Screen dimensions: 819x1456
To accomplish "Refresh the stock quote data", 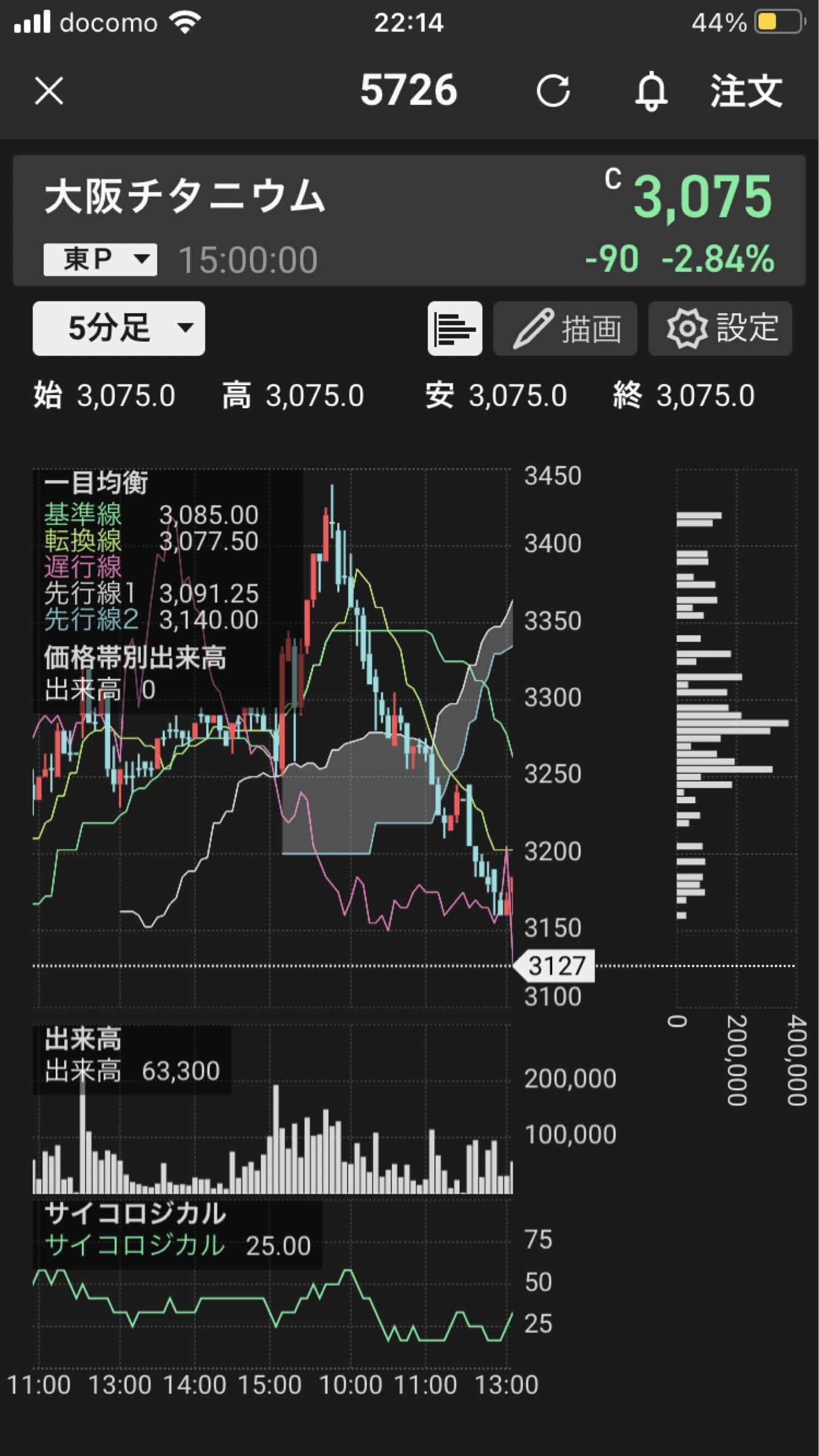I will pyautogui.click(x=553, y=92).
